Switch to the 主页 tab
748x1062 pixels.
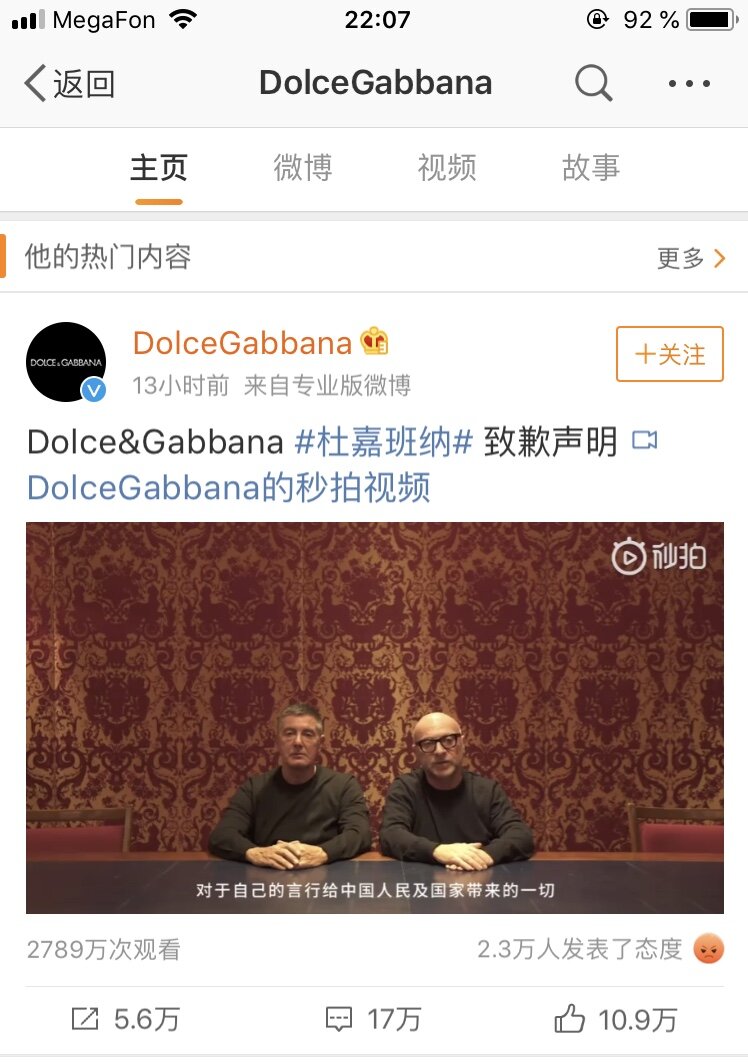pyautogui.click(x=159, y=168)
